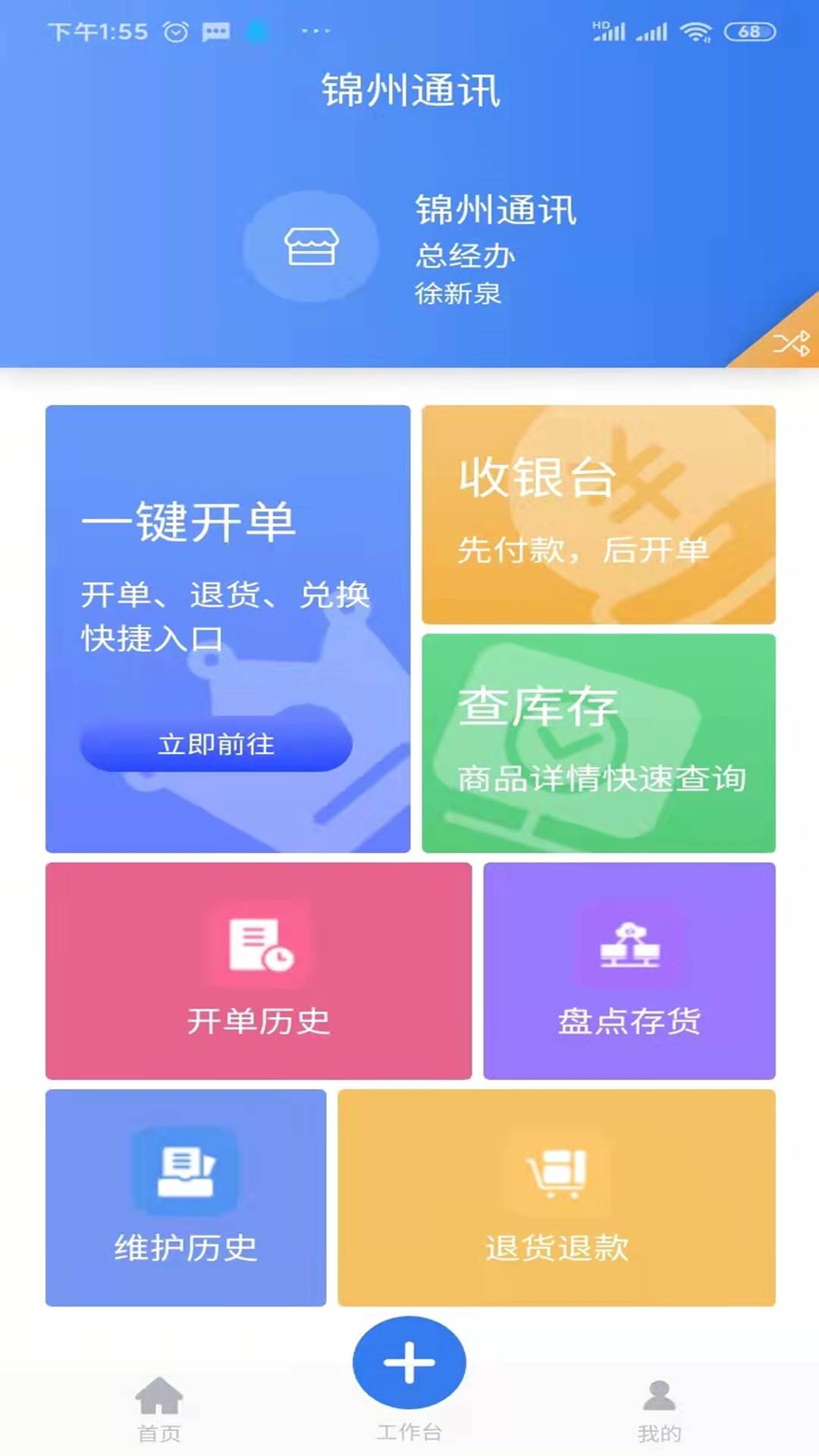Open 维护历史 maintenance history
This screenshot has width=819, height=1456.
[186, 1197]
